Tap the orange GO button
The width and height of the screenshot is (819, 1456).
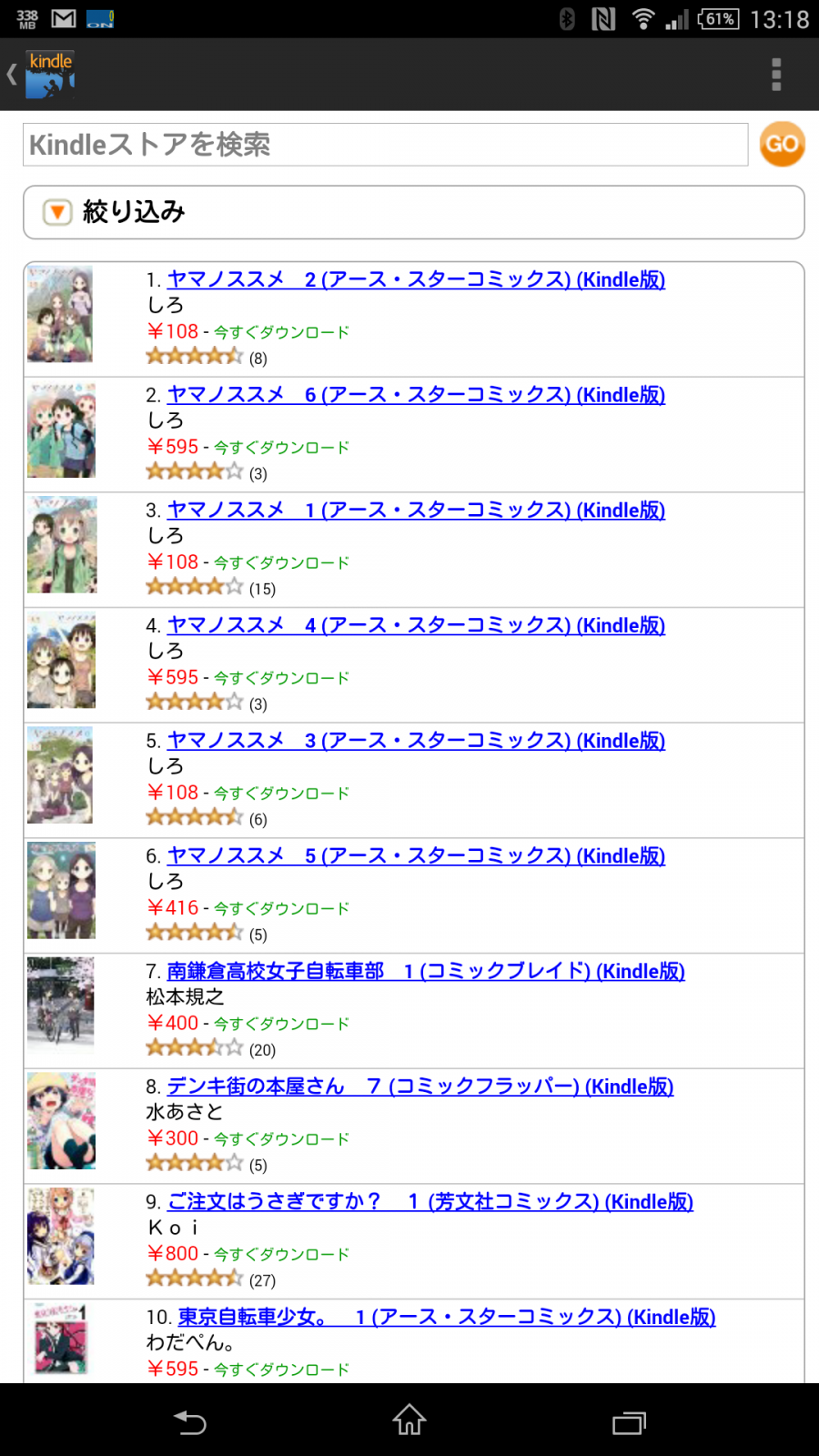(783, 144)
